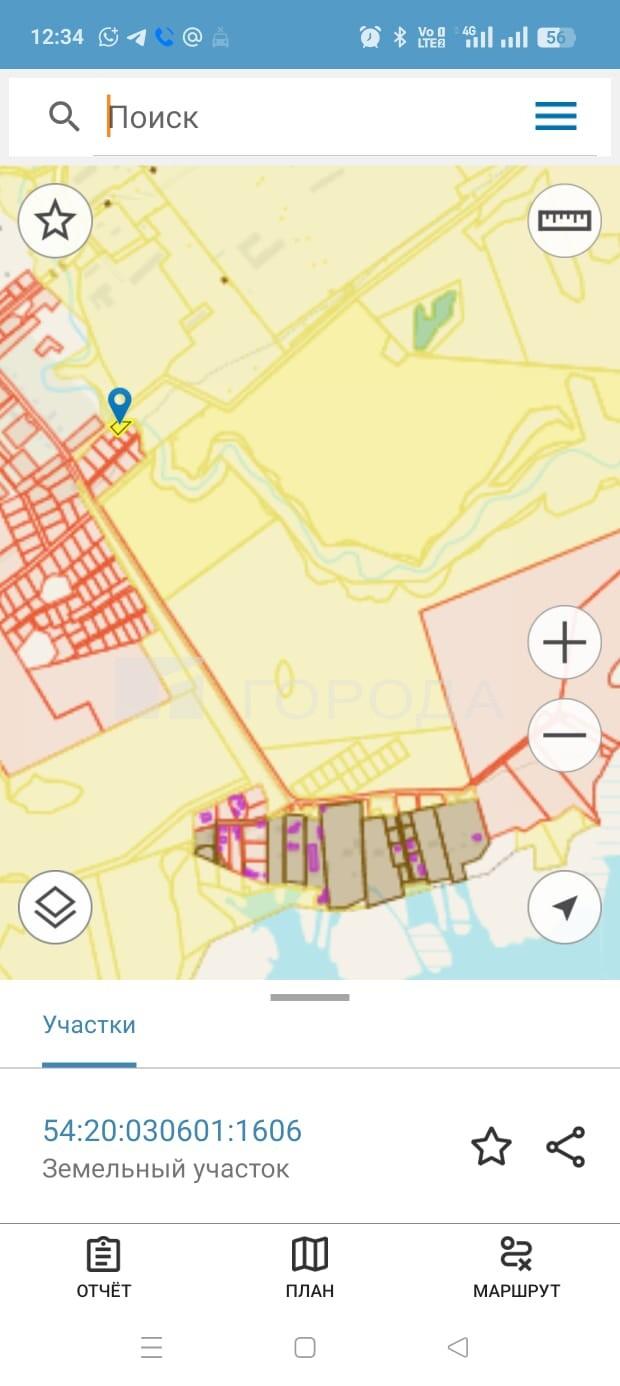
Task: Share the land parcel
Action: click(566, 1147)
